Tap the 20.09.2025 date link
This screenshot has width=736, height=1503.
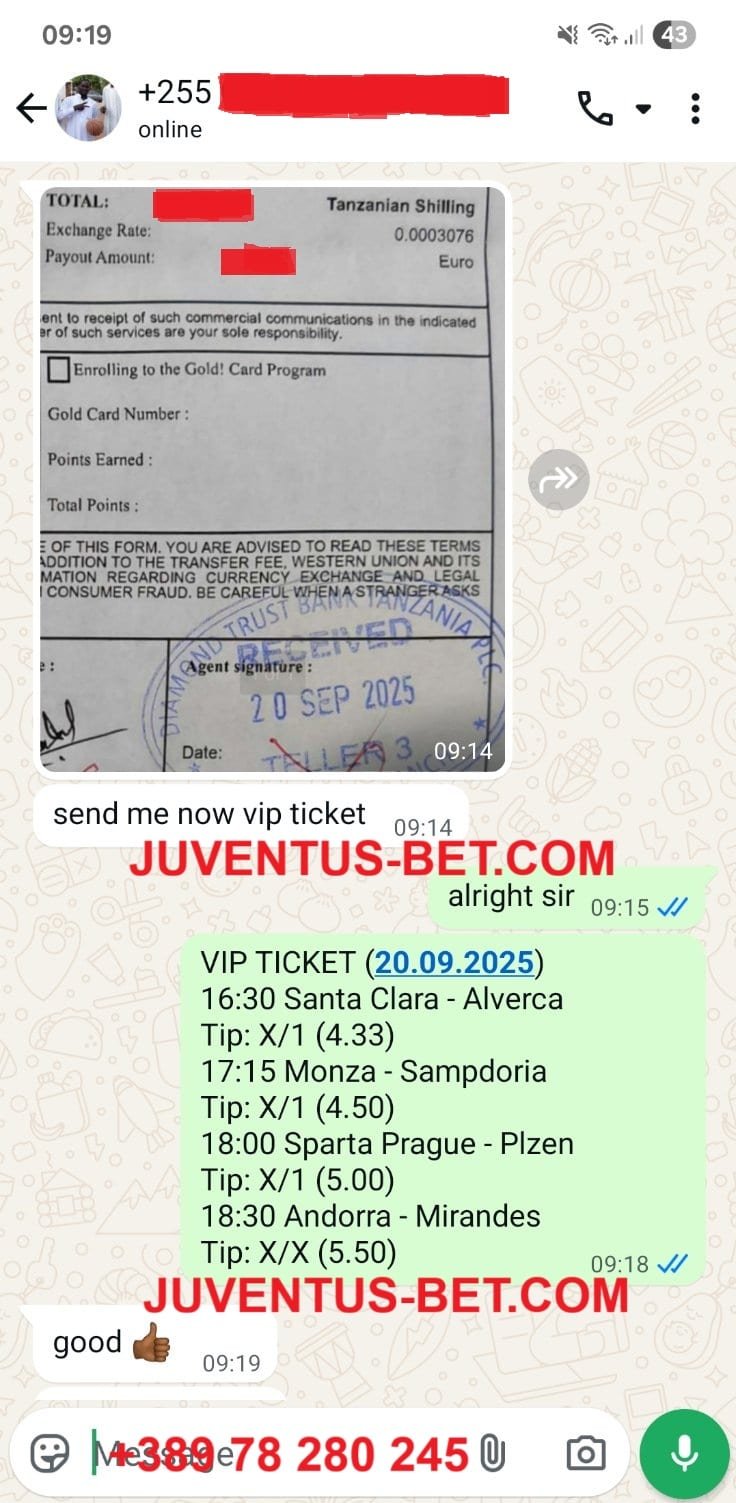455,962
